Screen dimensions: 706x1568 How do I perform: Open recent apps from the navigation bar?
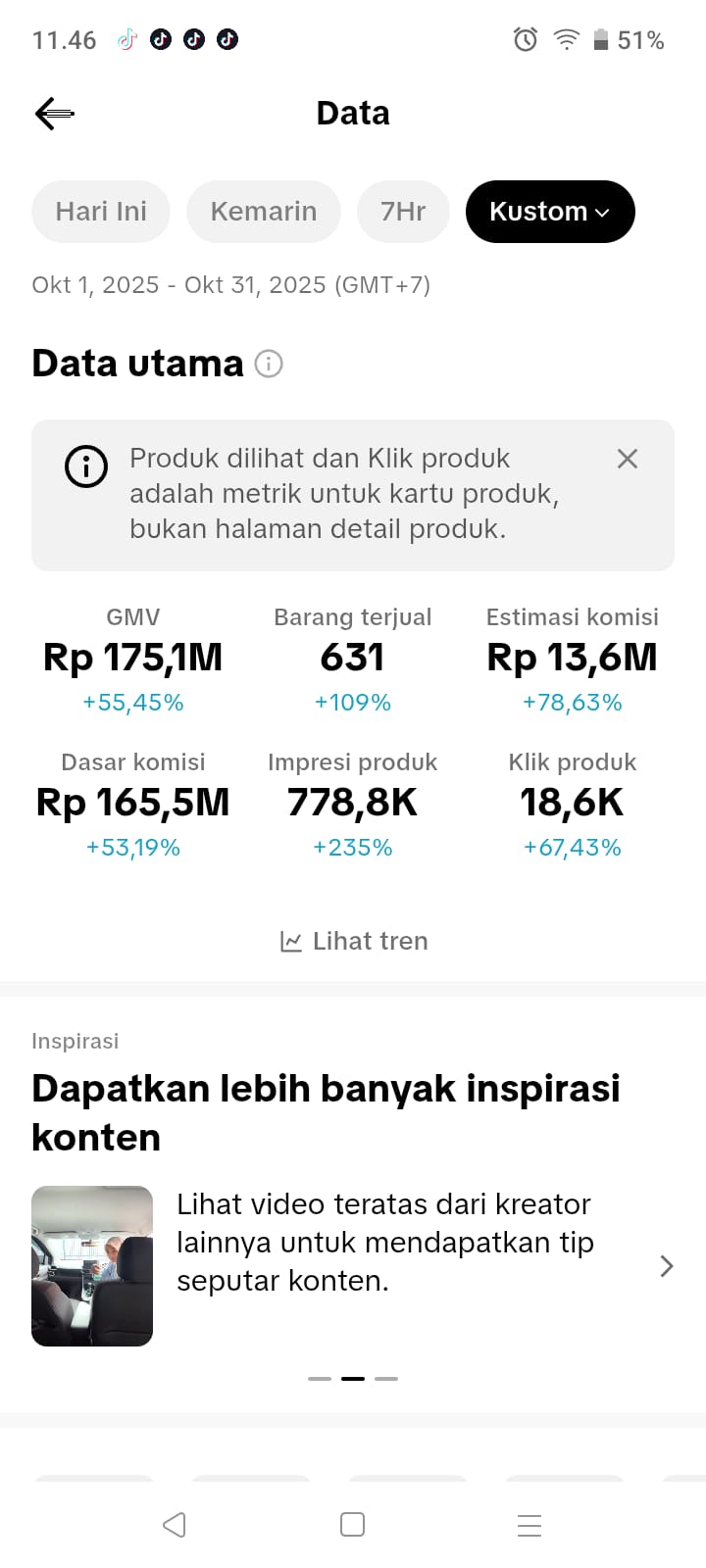529,1525
